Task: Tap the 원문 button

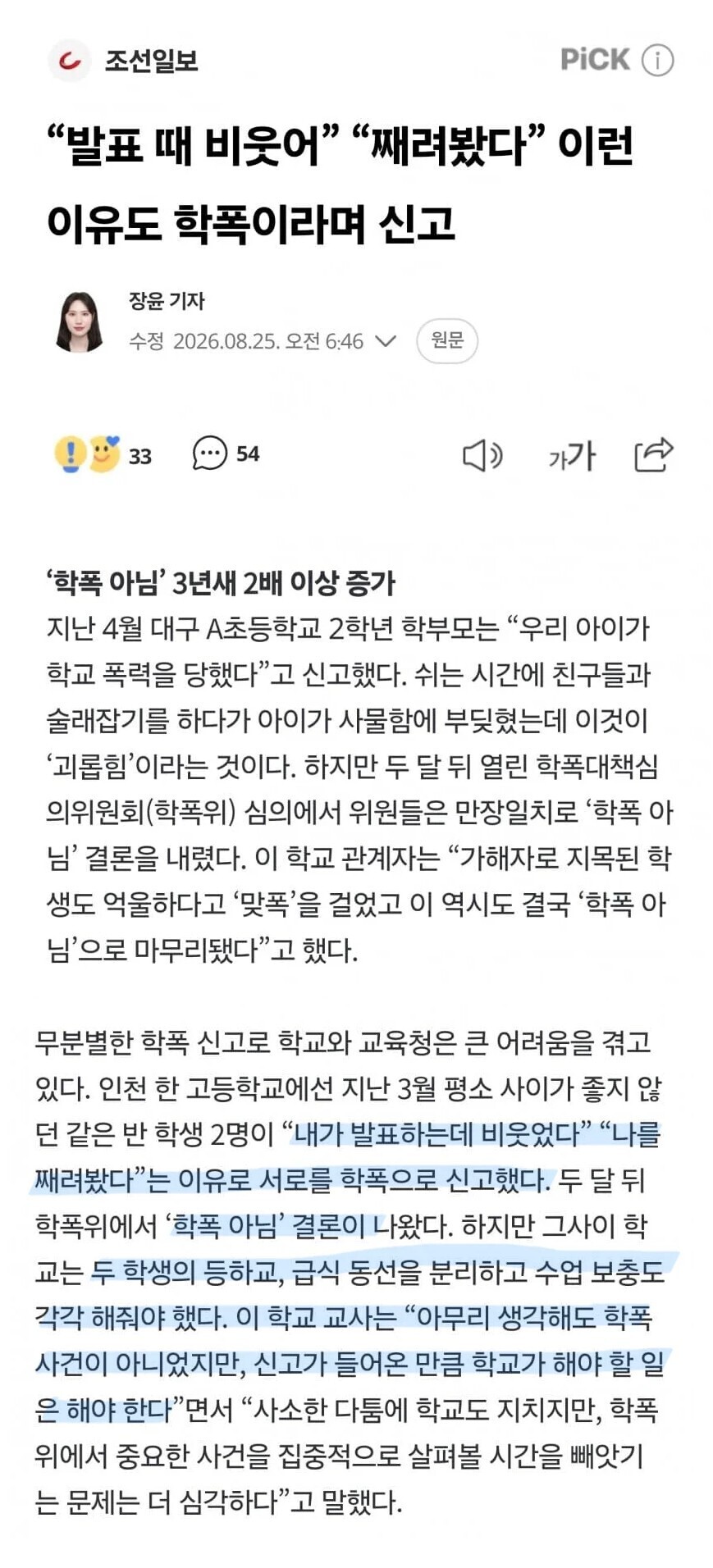Action: (447, 340)
